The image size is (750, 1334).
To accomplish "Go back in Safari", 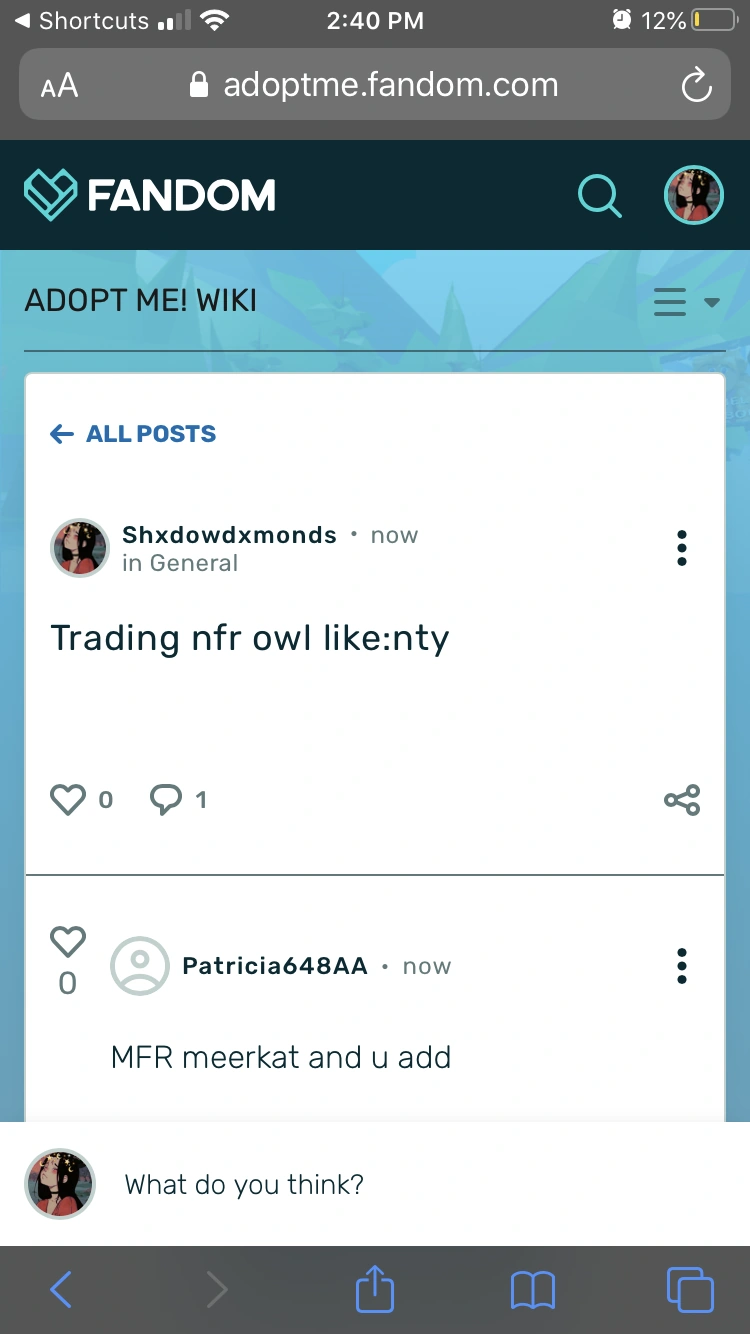I will click(x=61, y=1290).
